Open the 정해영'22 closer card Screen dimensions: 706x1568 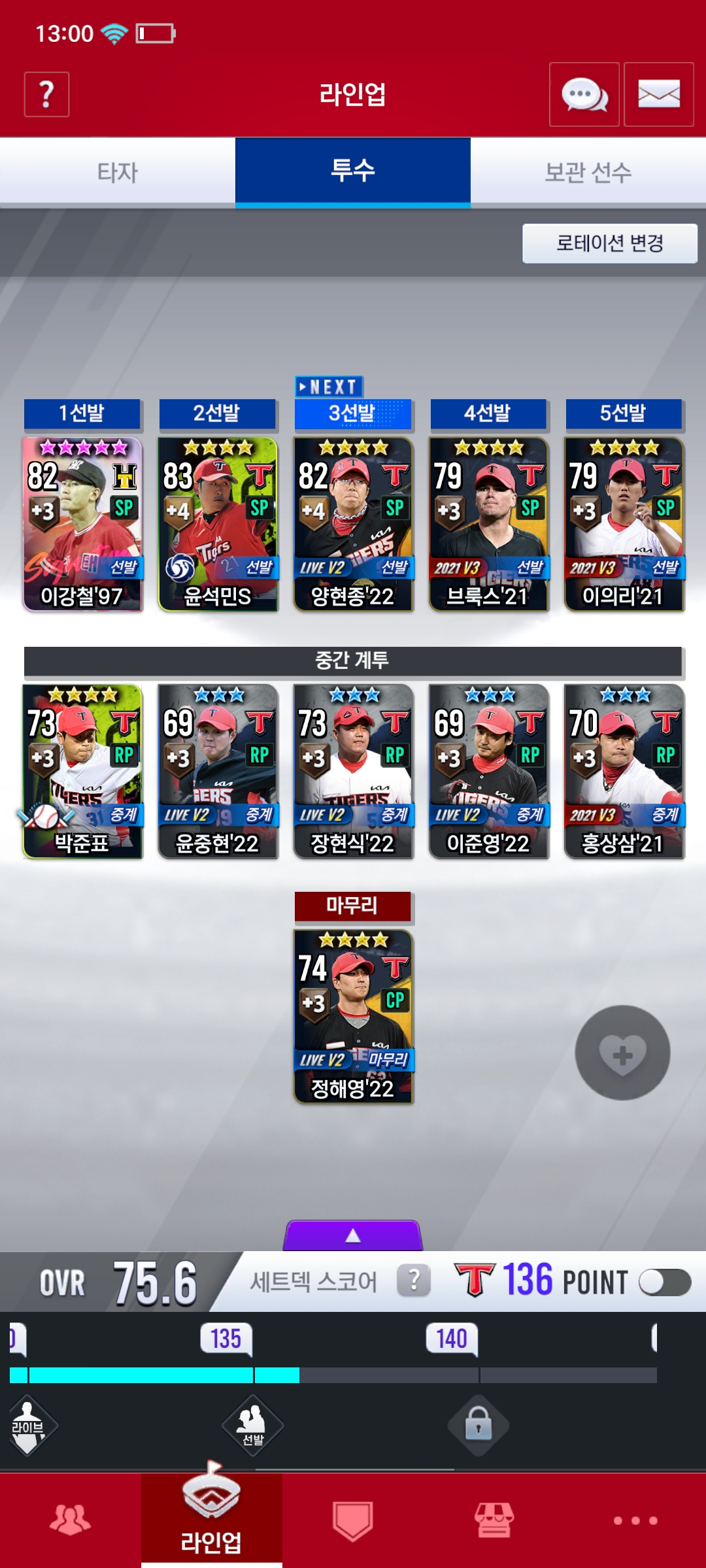point(353,1017)
